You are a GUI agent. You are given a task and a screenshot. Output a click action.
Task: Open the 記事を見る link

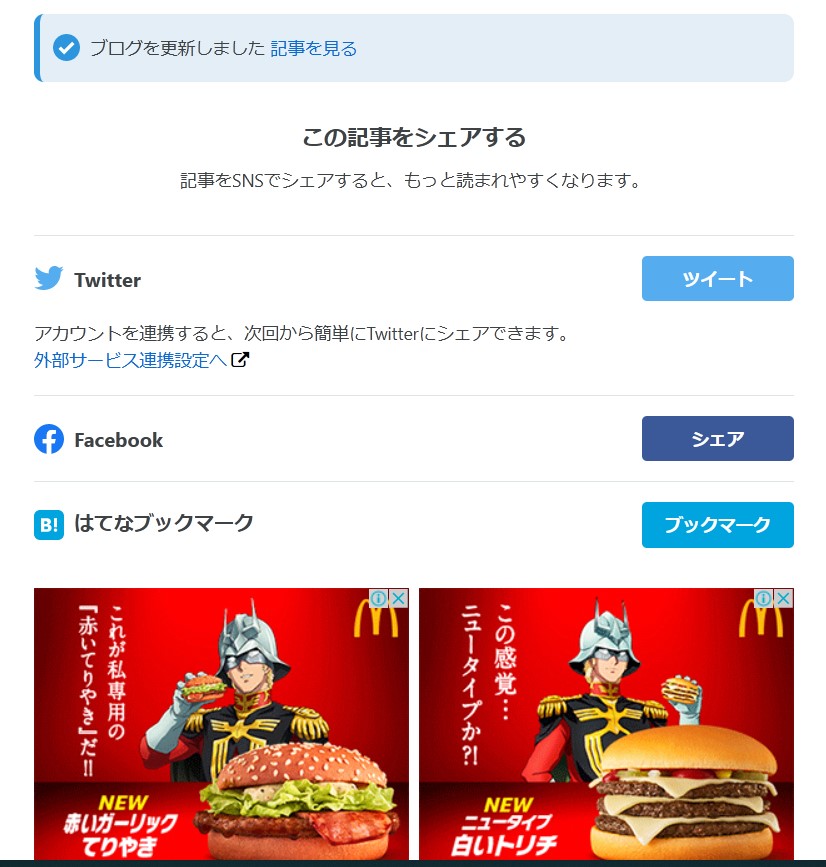tap(313, 48)
